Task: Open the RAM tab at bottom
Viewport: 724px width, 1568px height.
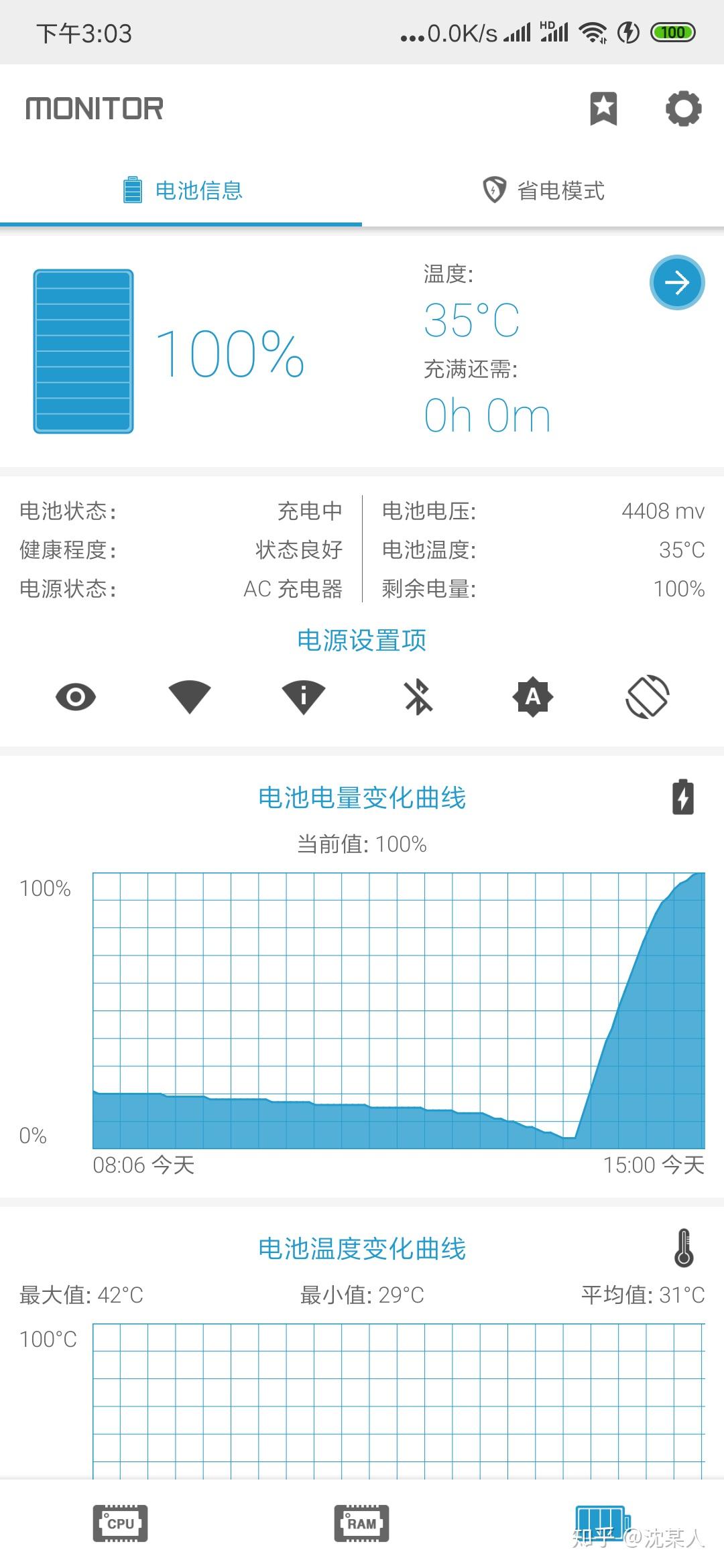Action: pyautogui.click(x=362, y=1523)
